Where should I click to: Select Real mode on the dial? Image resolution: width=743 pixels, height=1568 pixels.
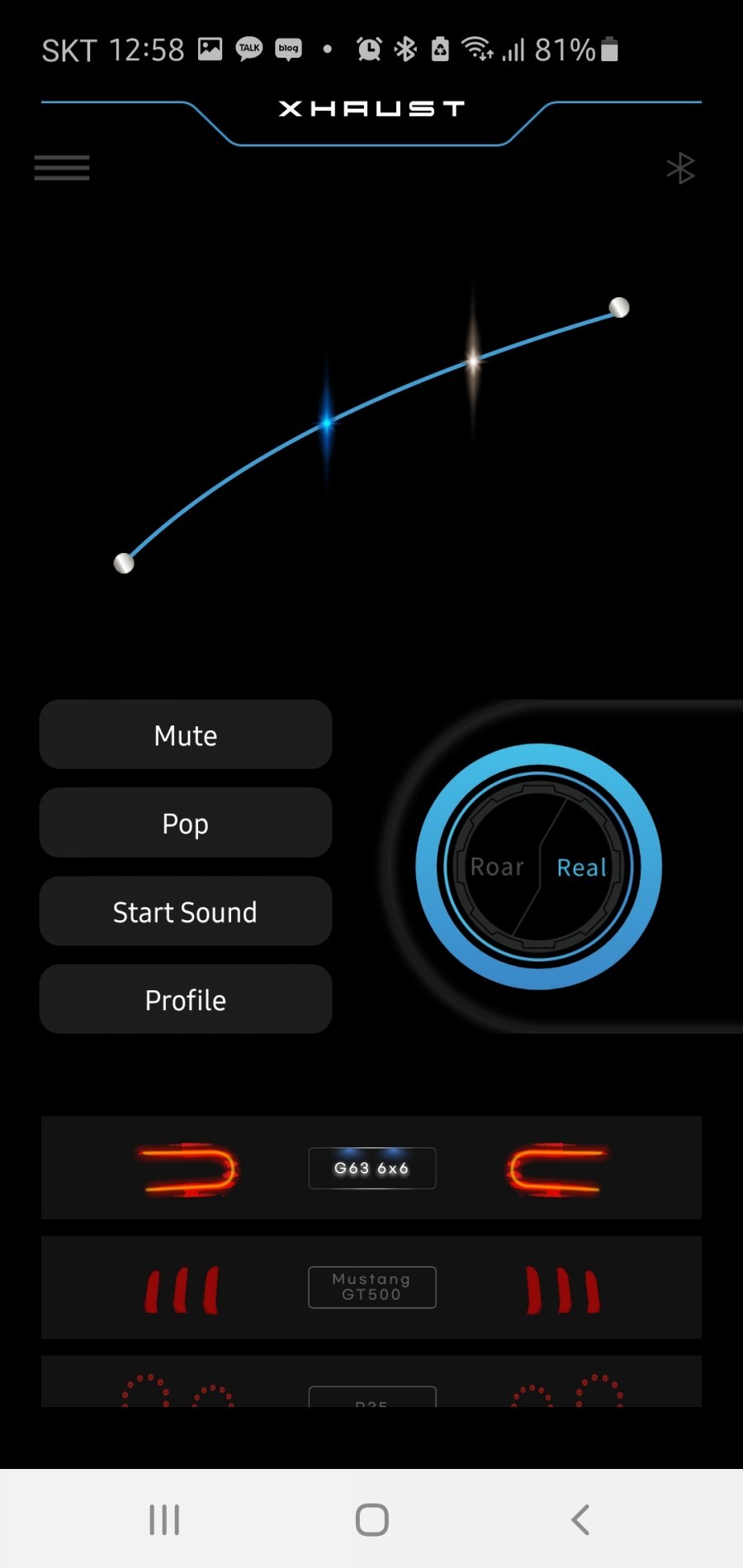(581, 867)
